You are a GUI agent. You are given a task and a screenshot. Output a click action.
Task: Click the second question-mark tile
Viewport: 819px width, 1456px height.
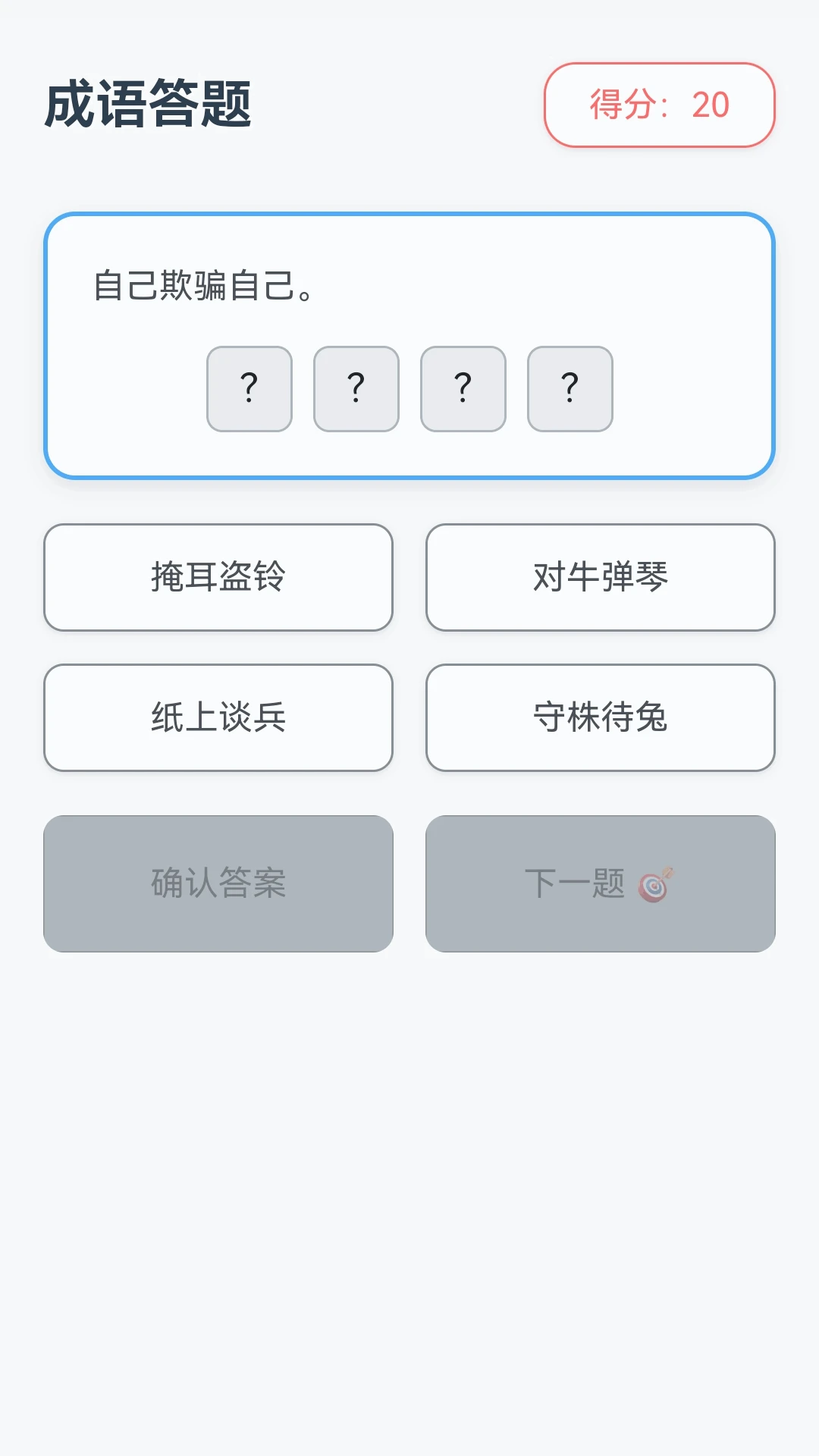click(356, 390)
